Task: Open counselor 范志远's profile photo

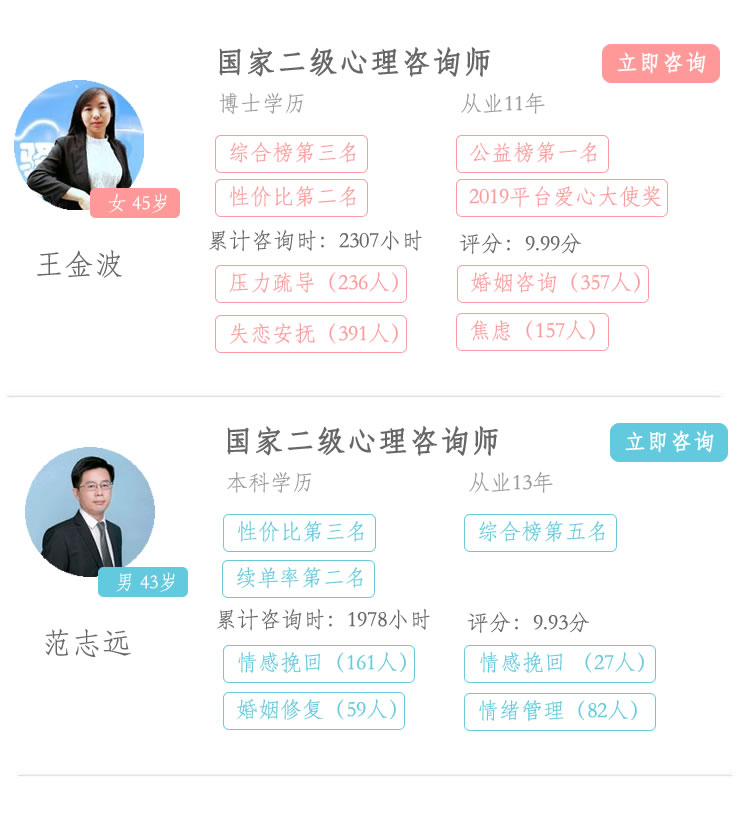Action: coord(90,512)
